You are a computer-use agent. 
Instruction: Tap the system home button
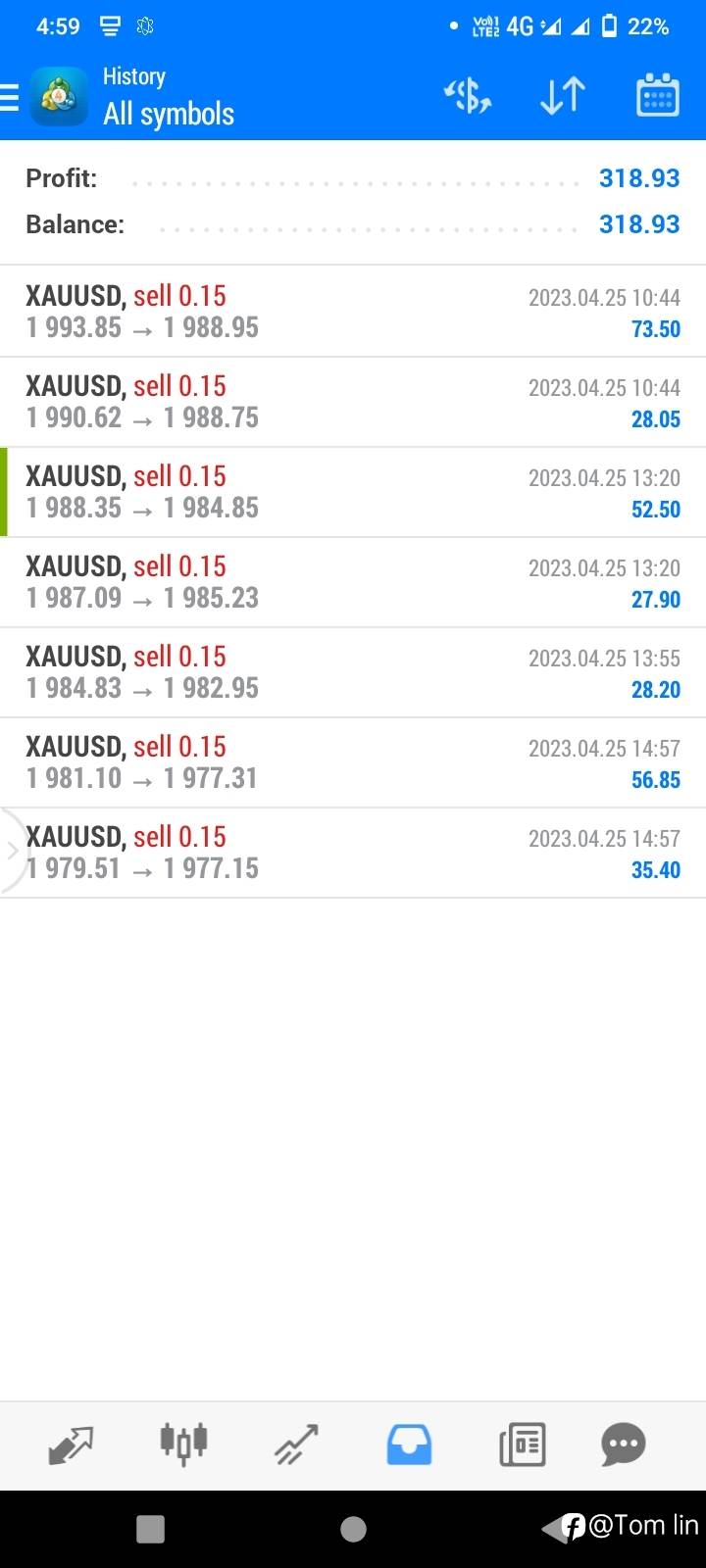pyautogui.click(x=353, y=1529)
